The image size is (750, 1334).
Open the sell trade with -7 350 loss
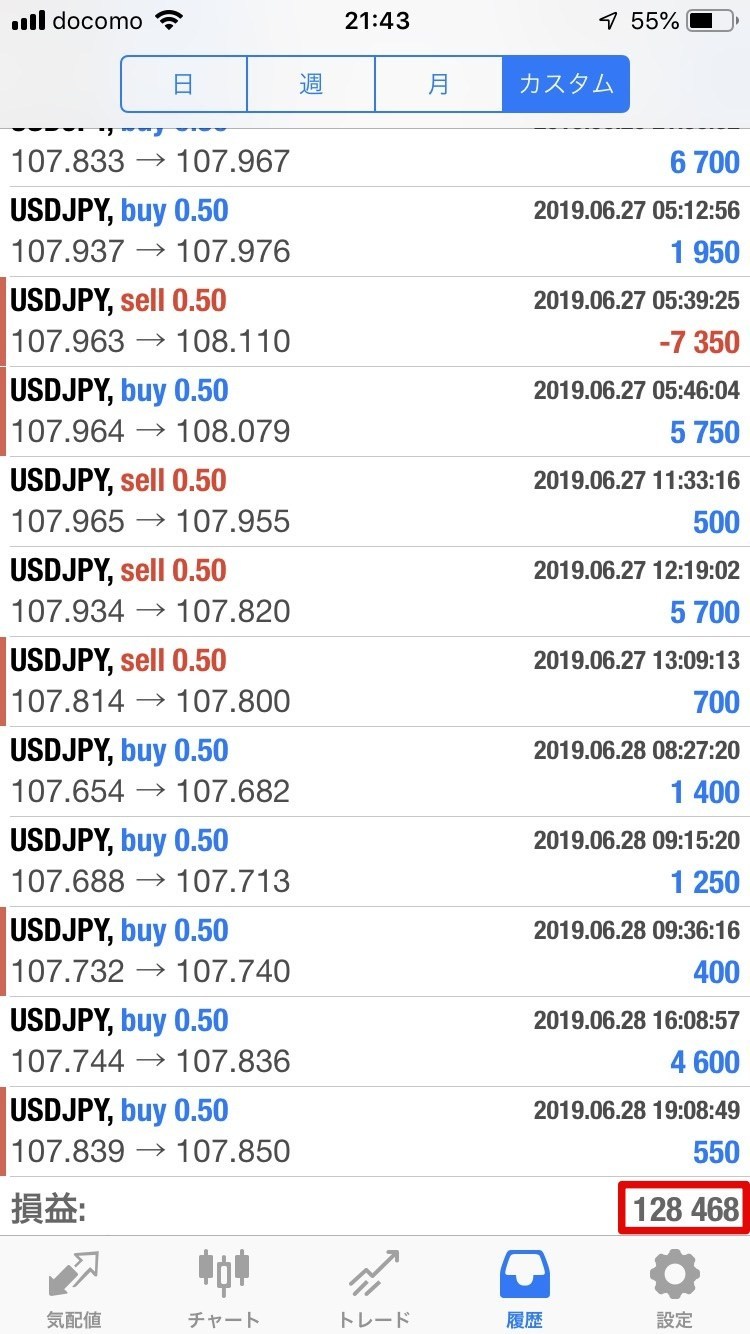tap(375, 322)
